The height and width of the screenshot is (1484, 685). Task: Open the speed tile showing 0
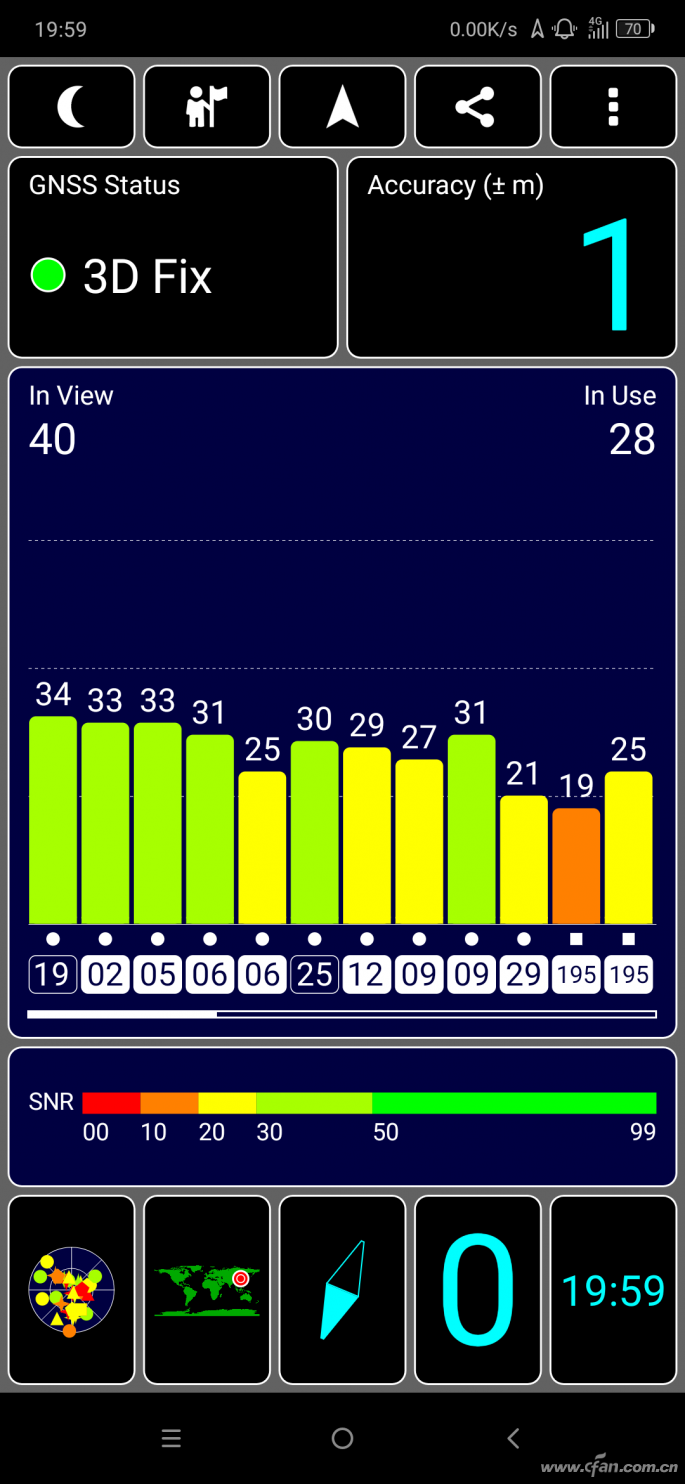(x=478, y=1289)
